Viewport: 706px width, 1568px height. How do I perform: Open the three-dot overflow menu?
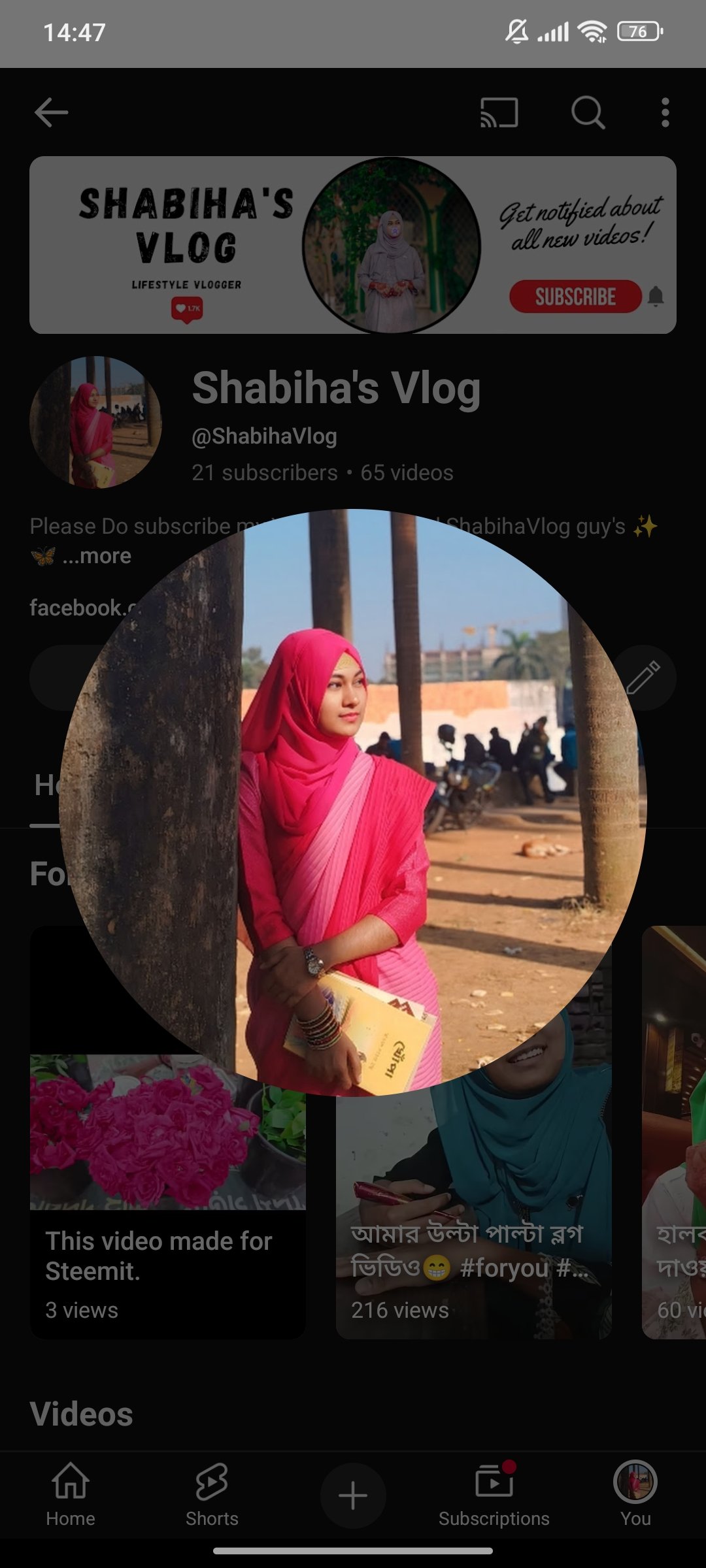click(x=665, y=112)
